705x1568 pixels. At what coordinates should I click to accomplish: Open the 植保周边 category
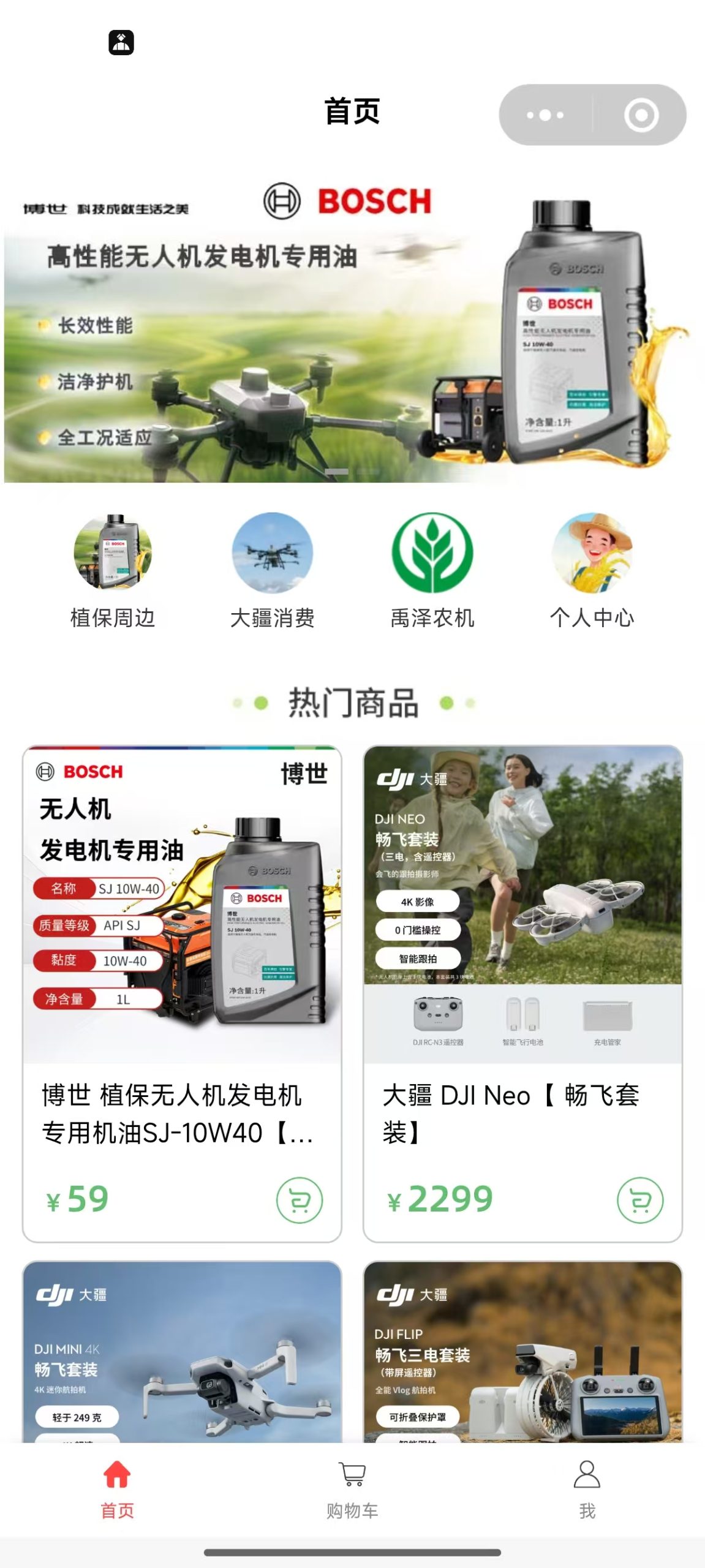pos(113,570)
